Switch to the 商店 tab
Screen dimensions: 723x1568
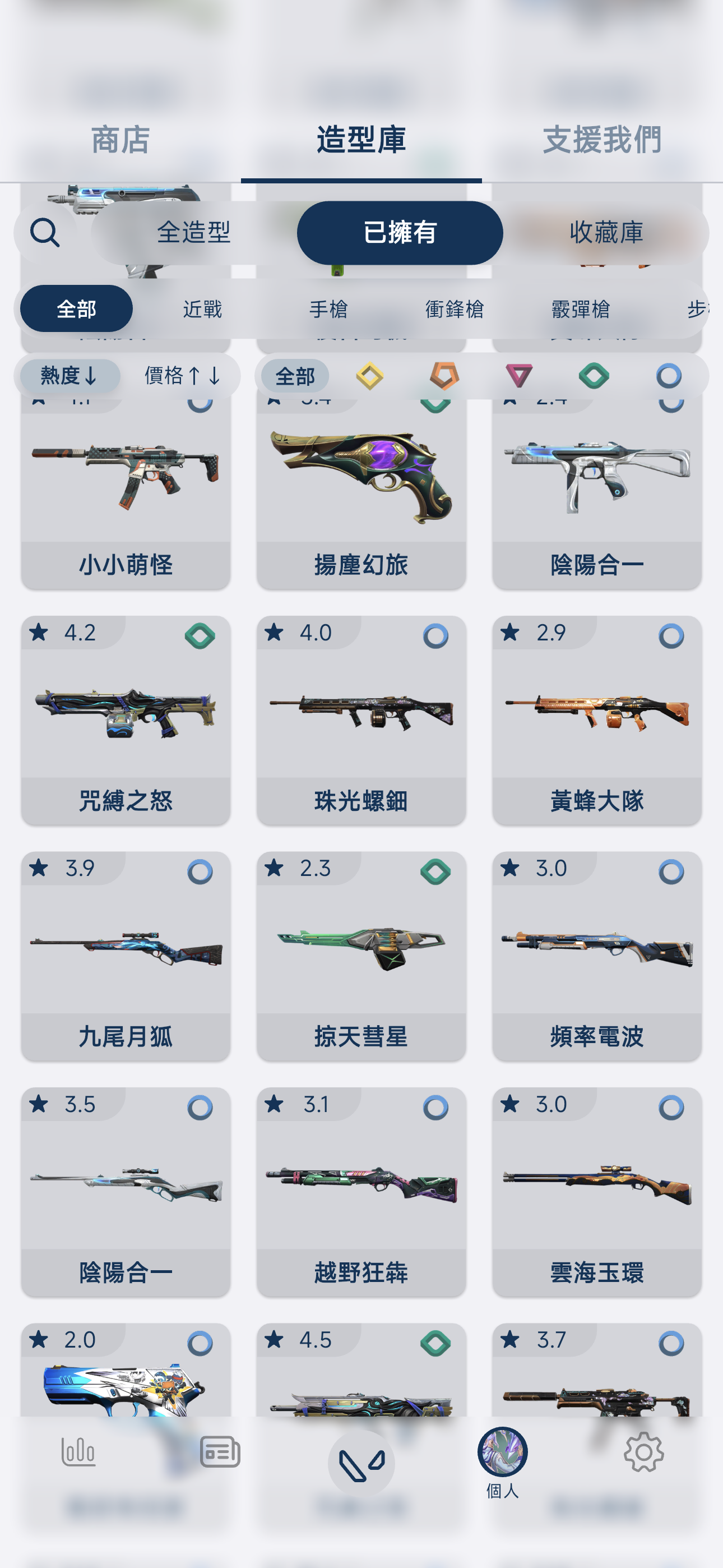pyautogui.click(x=121, y=140)
